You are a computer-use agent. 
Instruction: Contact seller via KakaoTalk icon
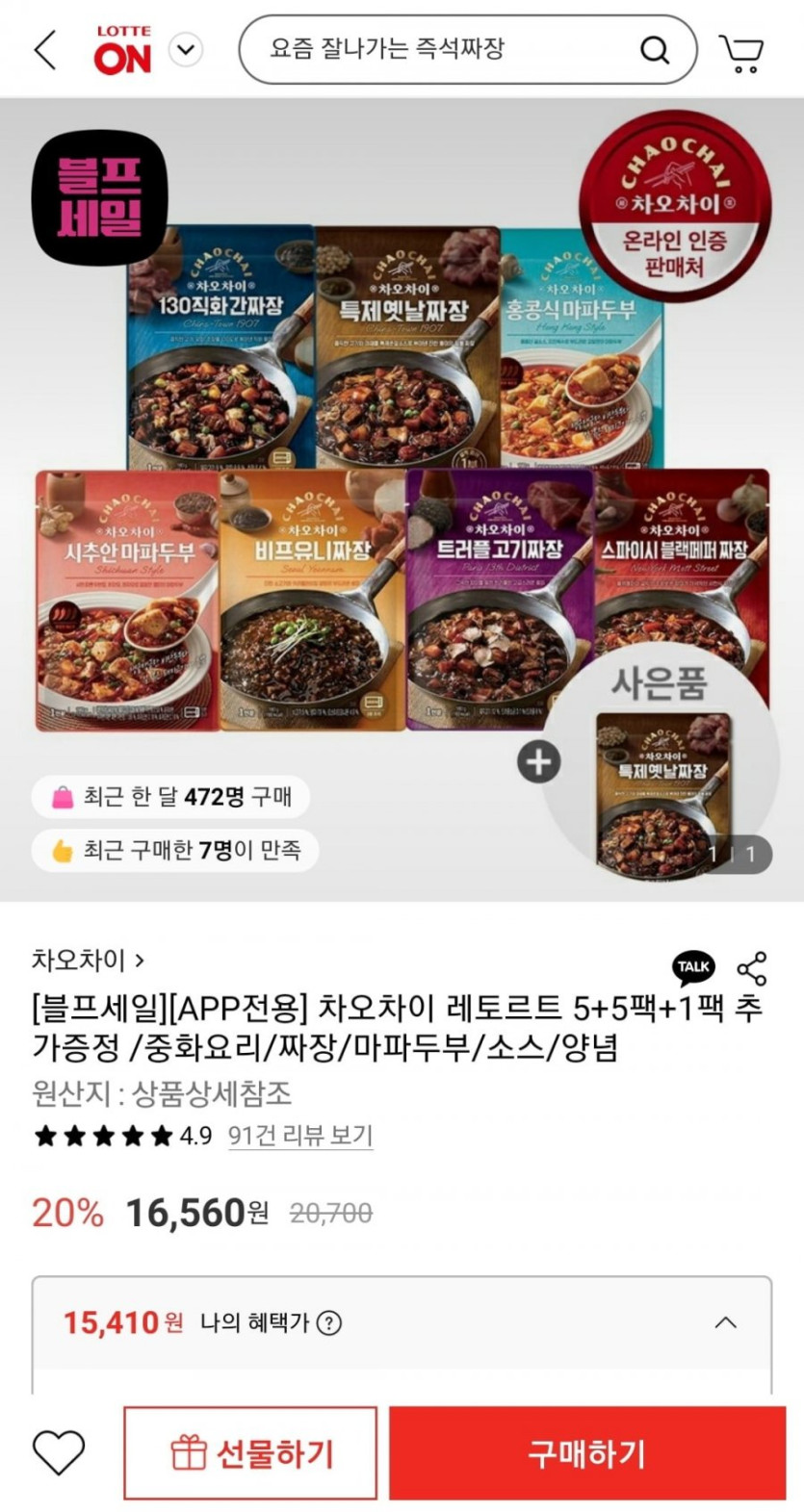coord(693,967)
